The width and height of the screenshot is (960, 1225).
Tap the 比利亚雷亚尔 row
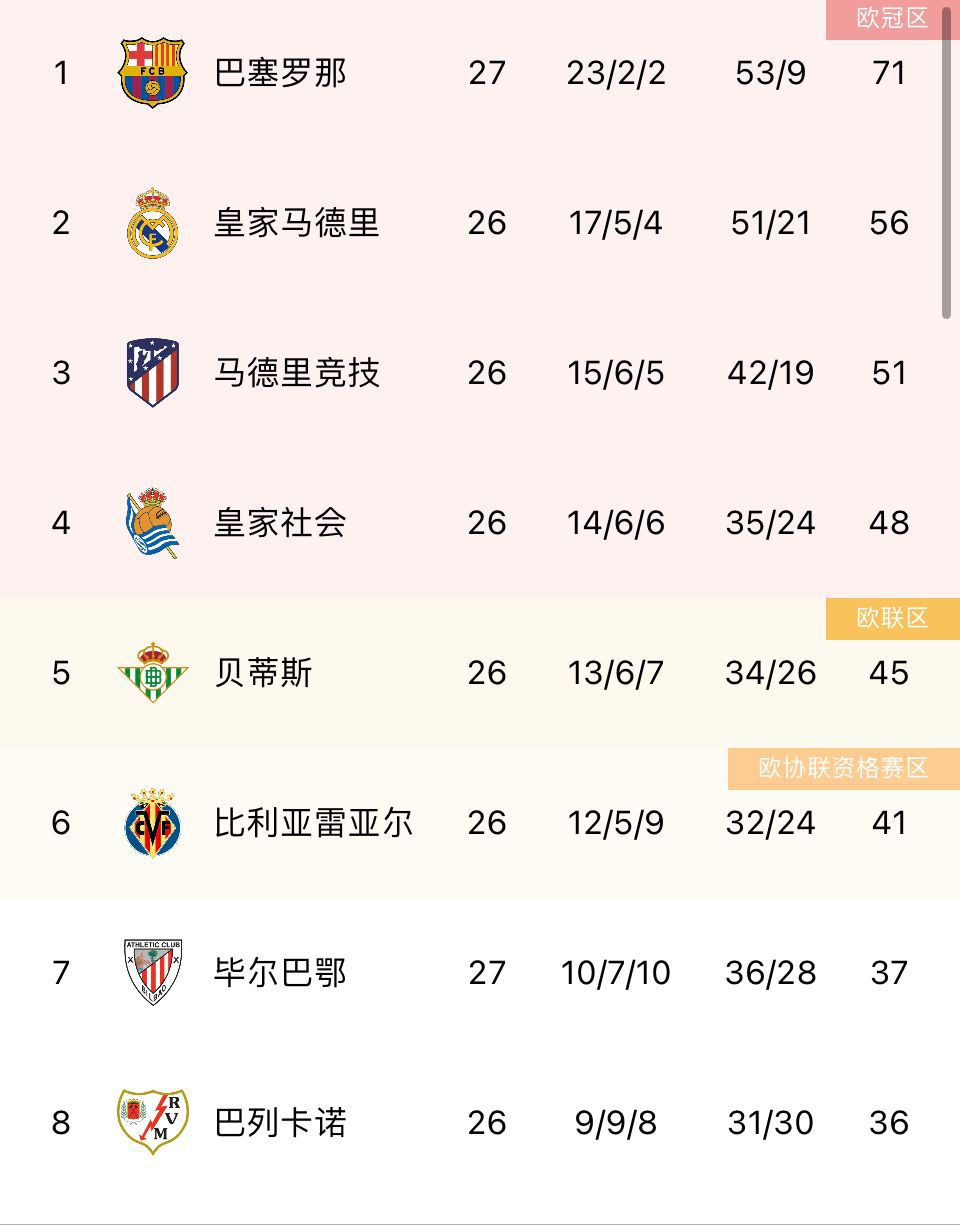pyautogui.click(x=313, y=823)
